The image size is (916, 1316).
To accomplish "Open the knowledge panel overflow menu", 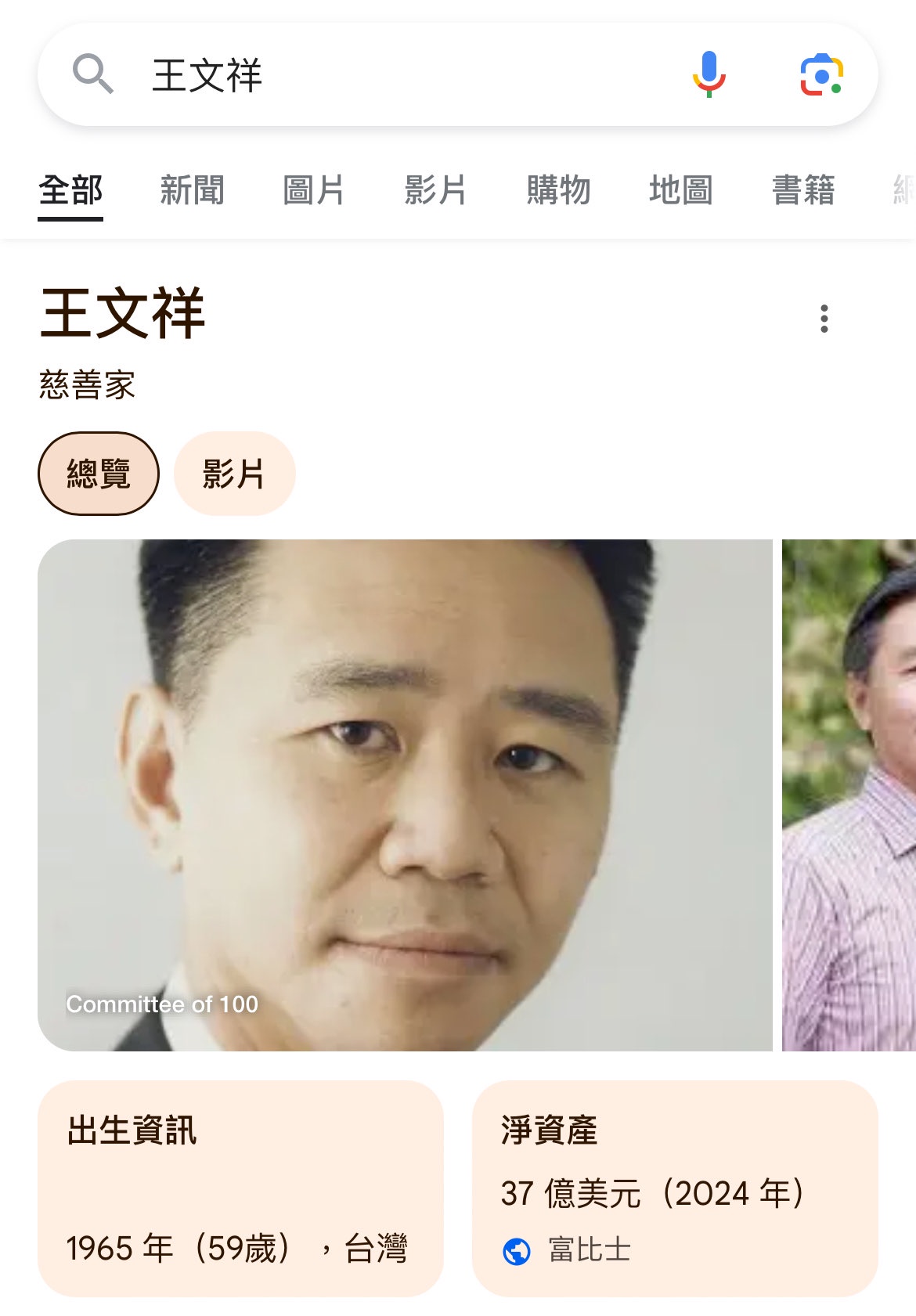I will click(824, 319).
